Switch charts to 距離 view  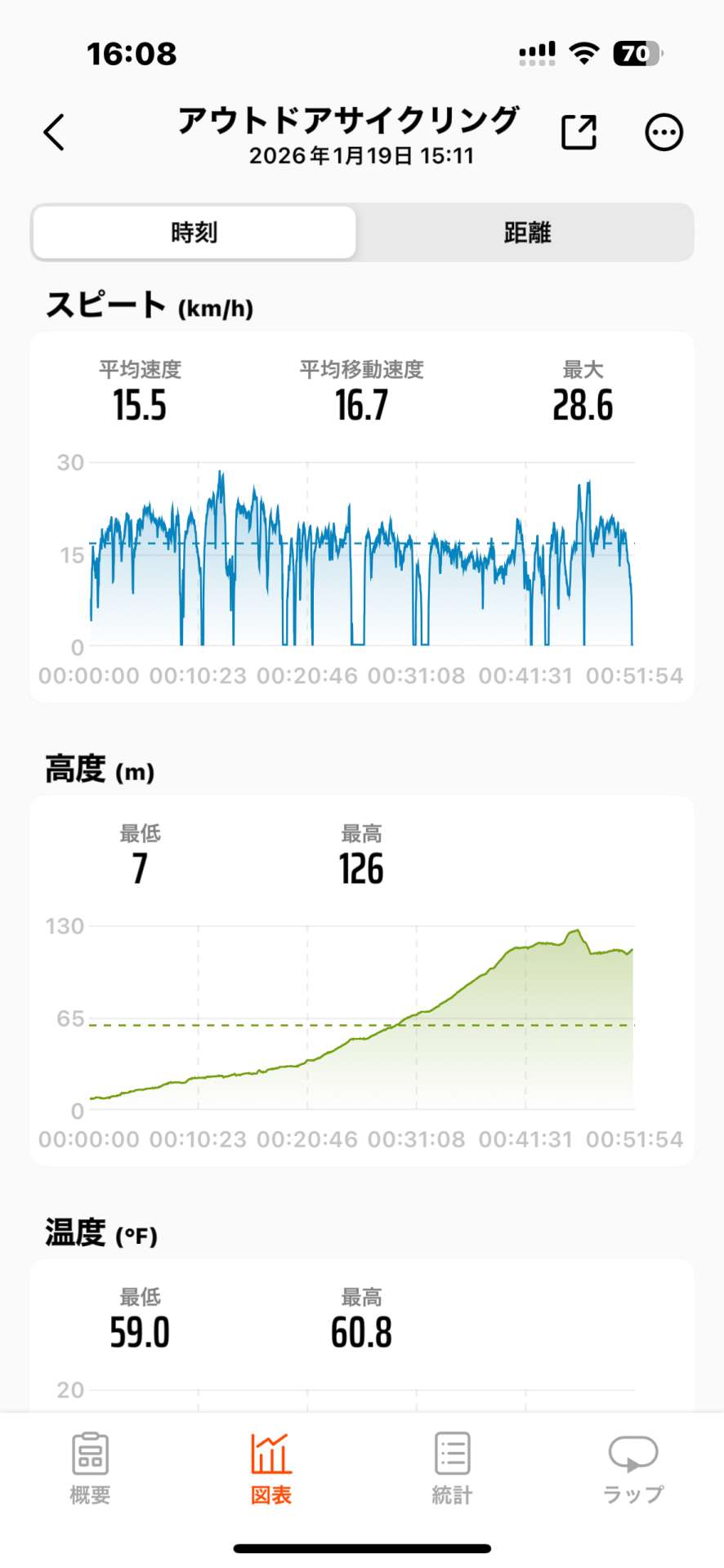(527, 233)
